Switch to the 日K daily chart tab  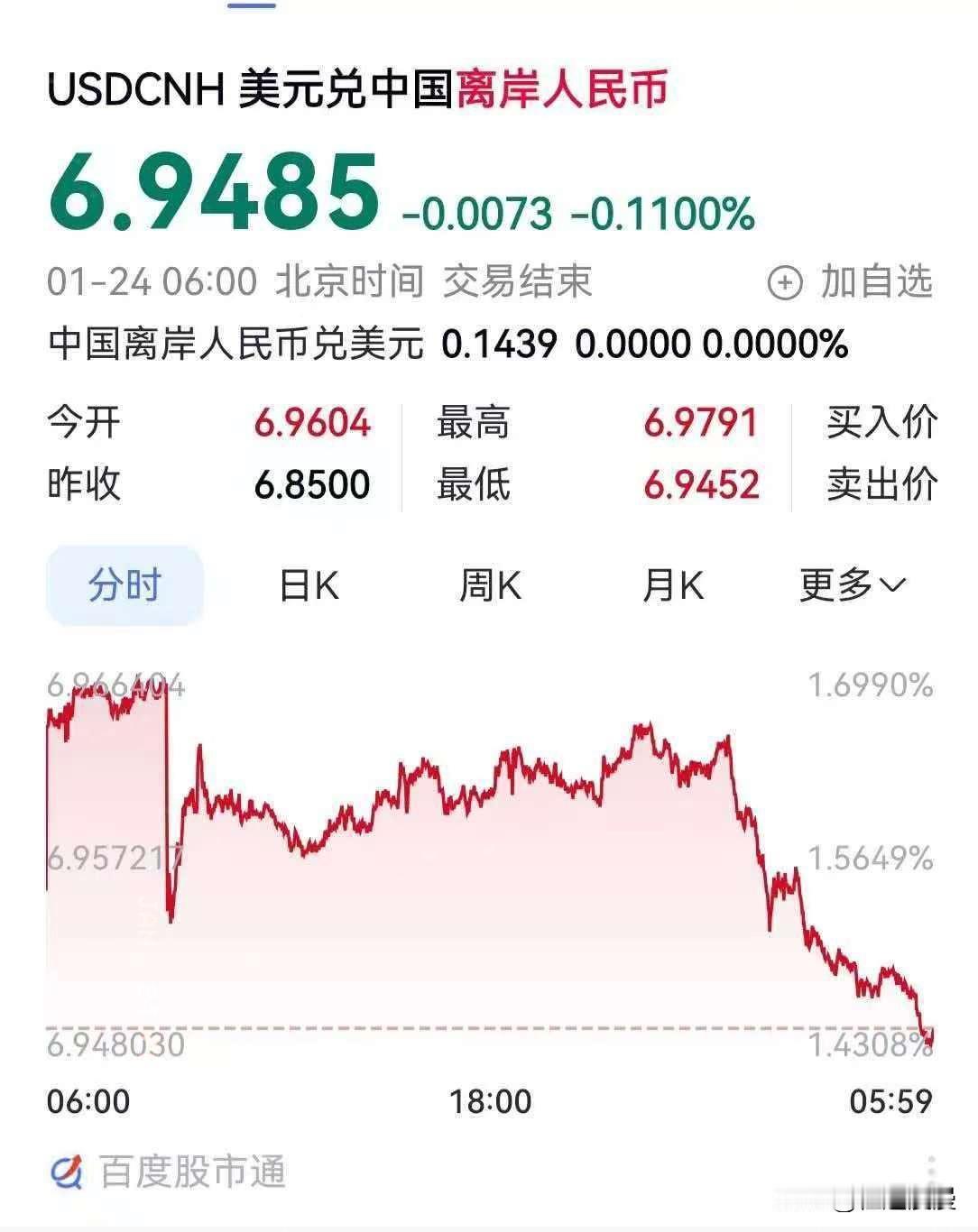pyautogui.click(x=309, y=585)
